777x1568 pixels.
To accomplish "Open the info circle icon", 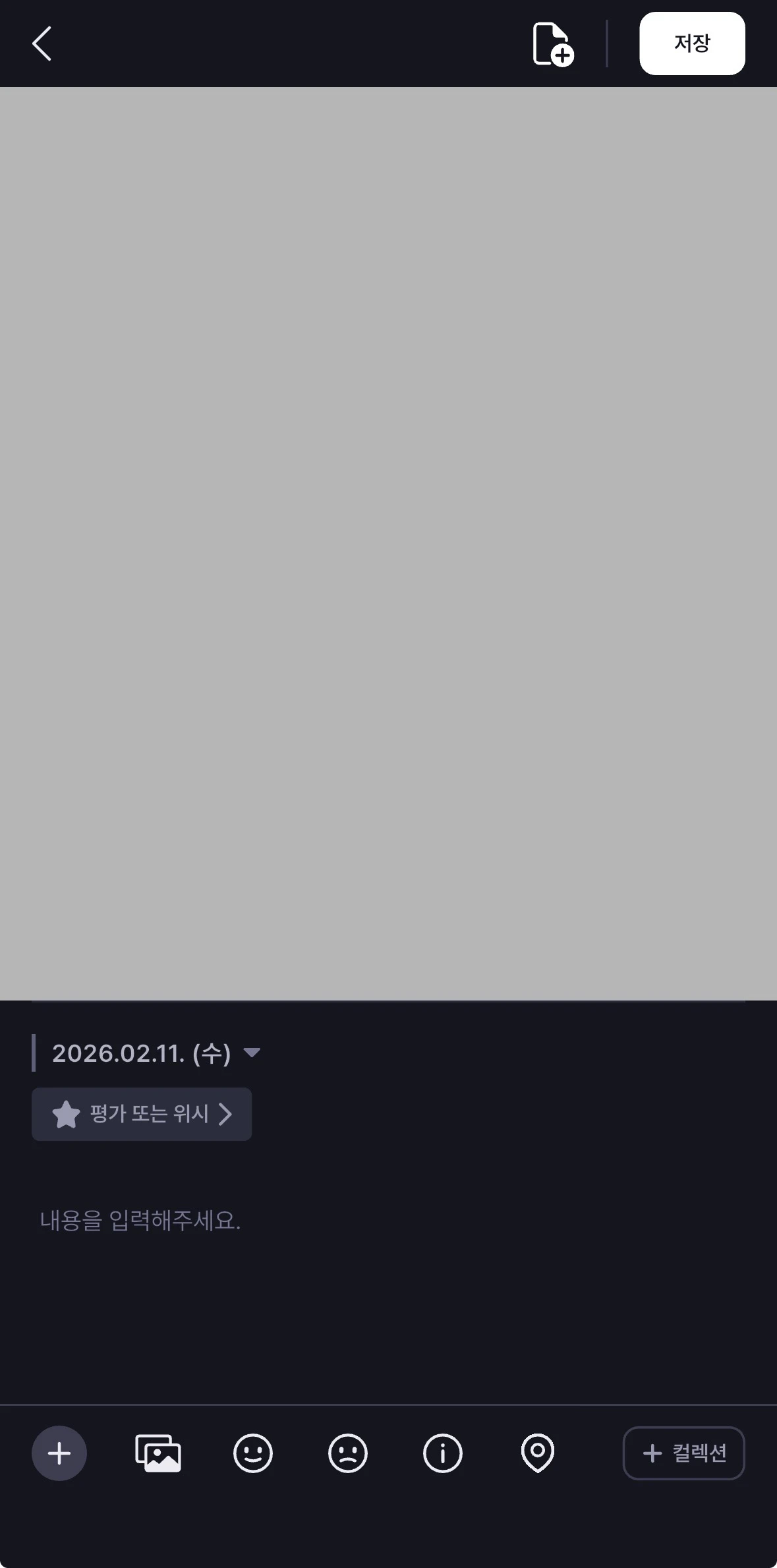I will [443, 1453].
